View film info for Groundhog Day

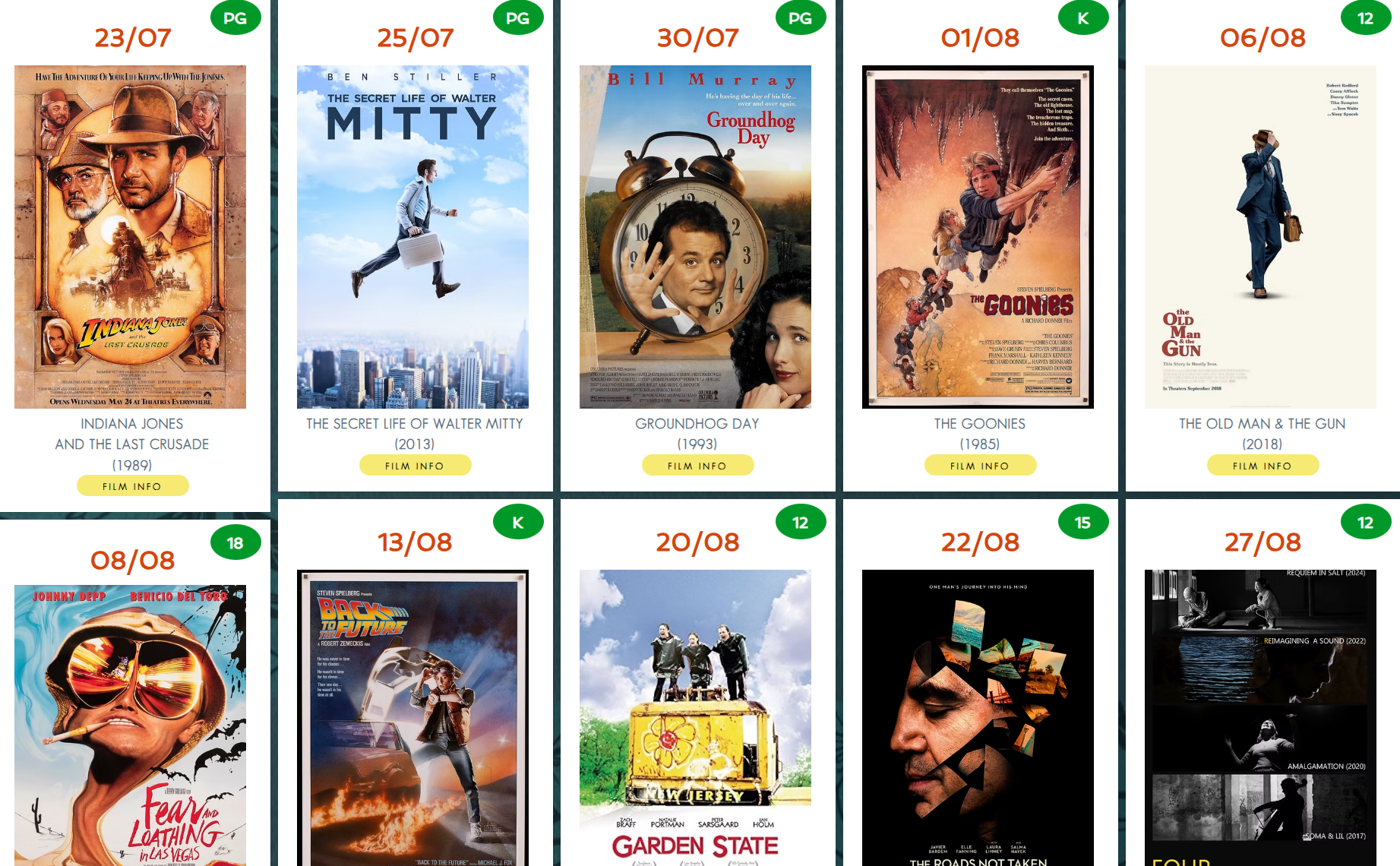click(x=697, y=466)
